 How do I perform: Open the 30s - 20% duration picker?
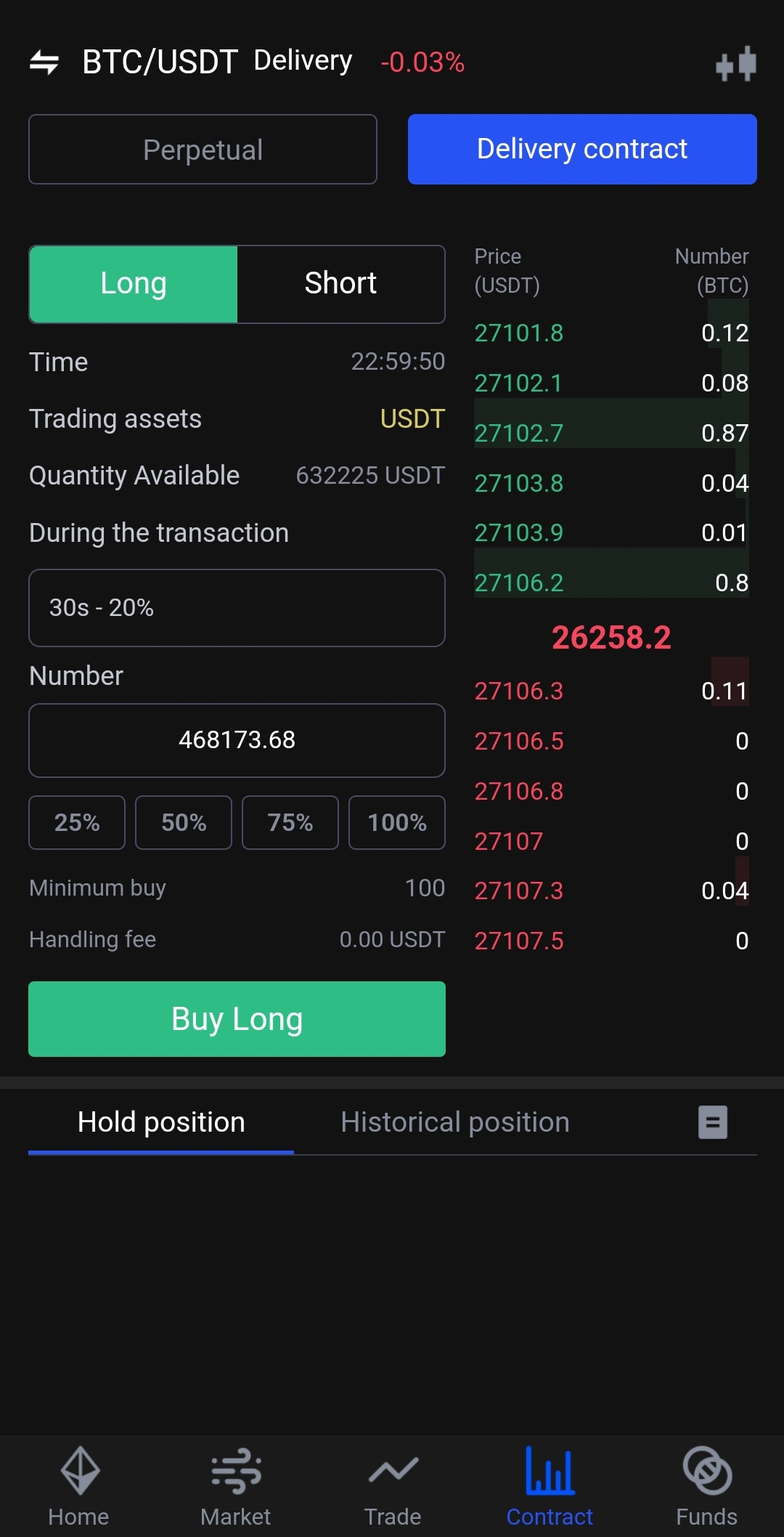click(237, 608)
